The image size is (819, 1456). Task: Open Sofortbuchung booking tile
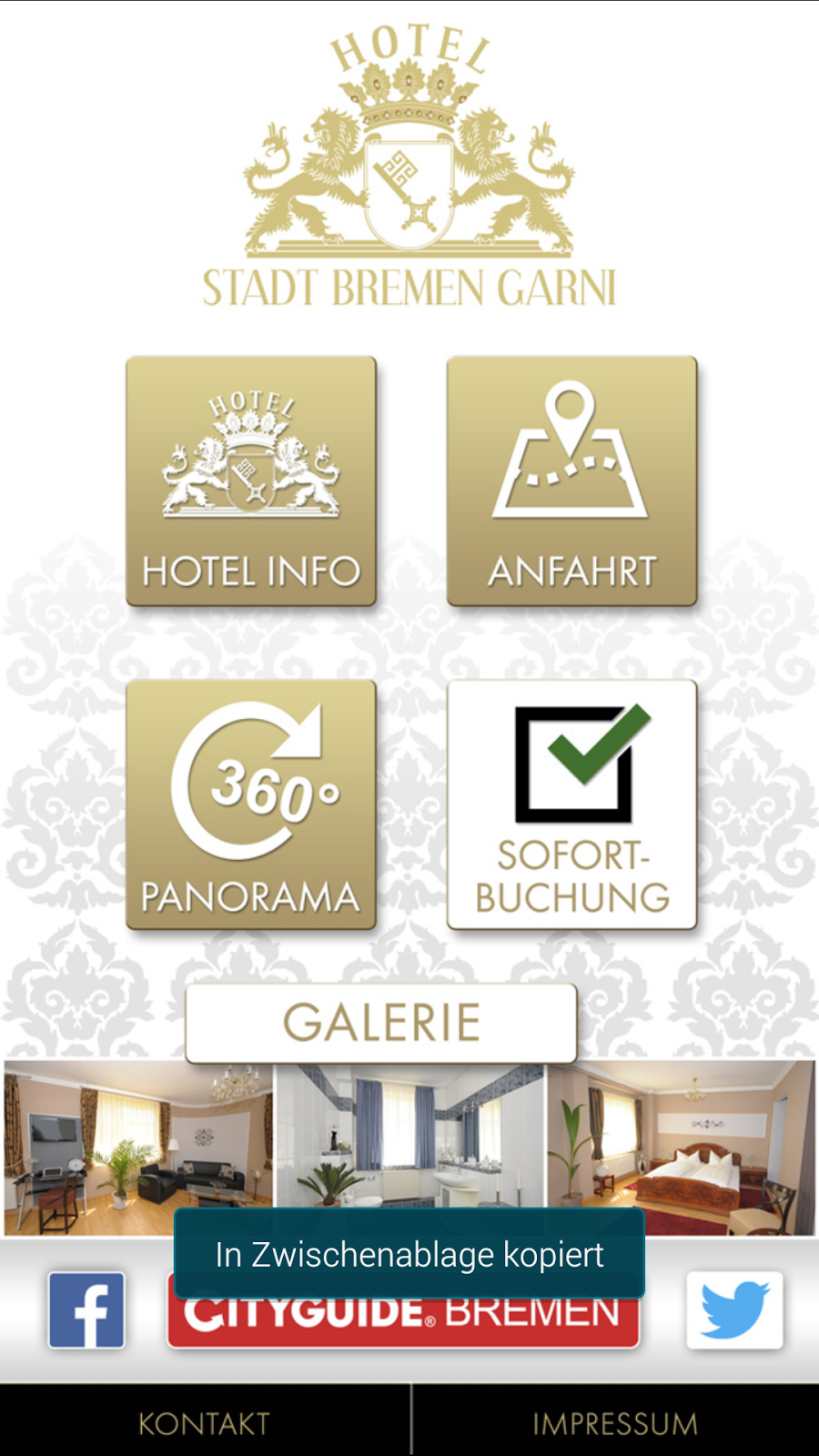571,804
